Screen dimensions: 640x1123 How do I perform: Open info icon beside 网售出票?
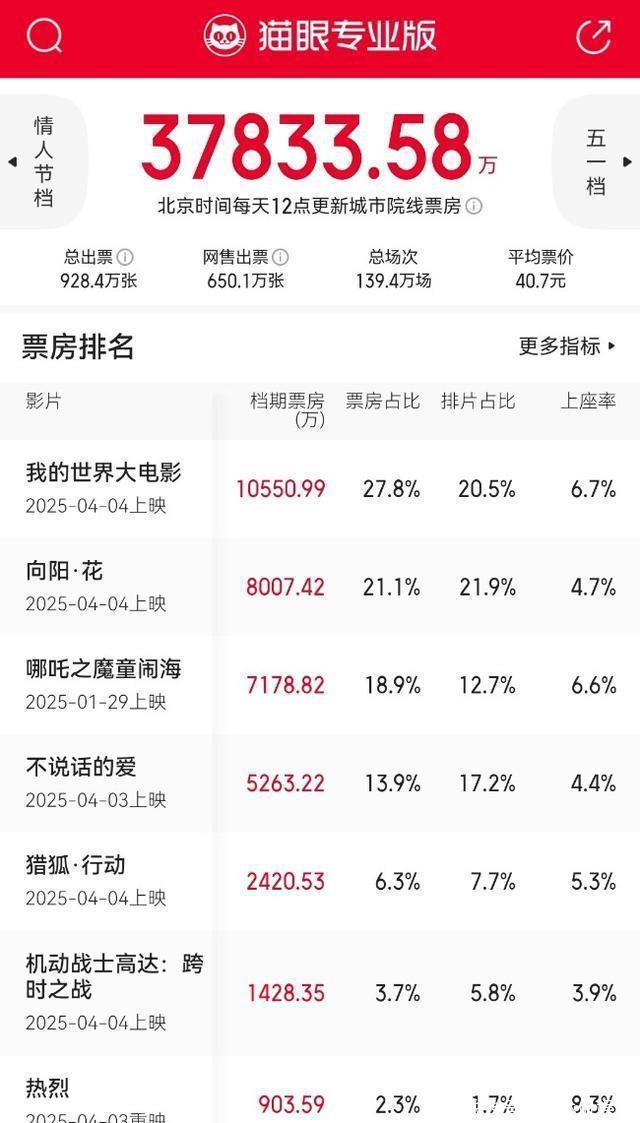coord(281,257)
